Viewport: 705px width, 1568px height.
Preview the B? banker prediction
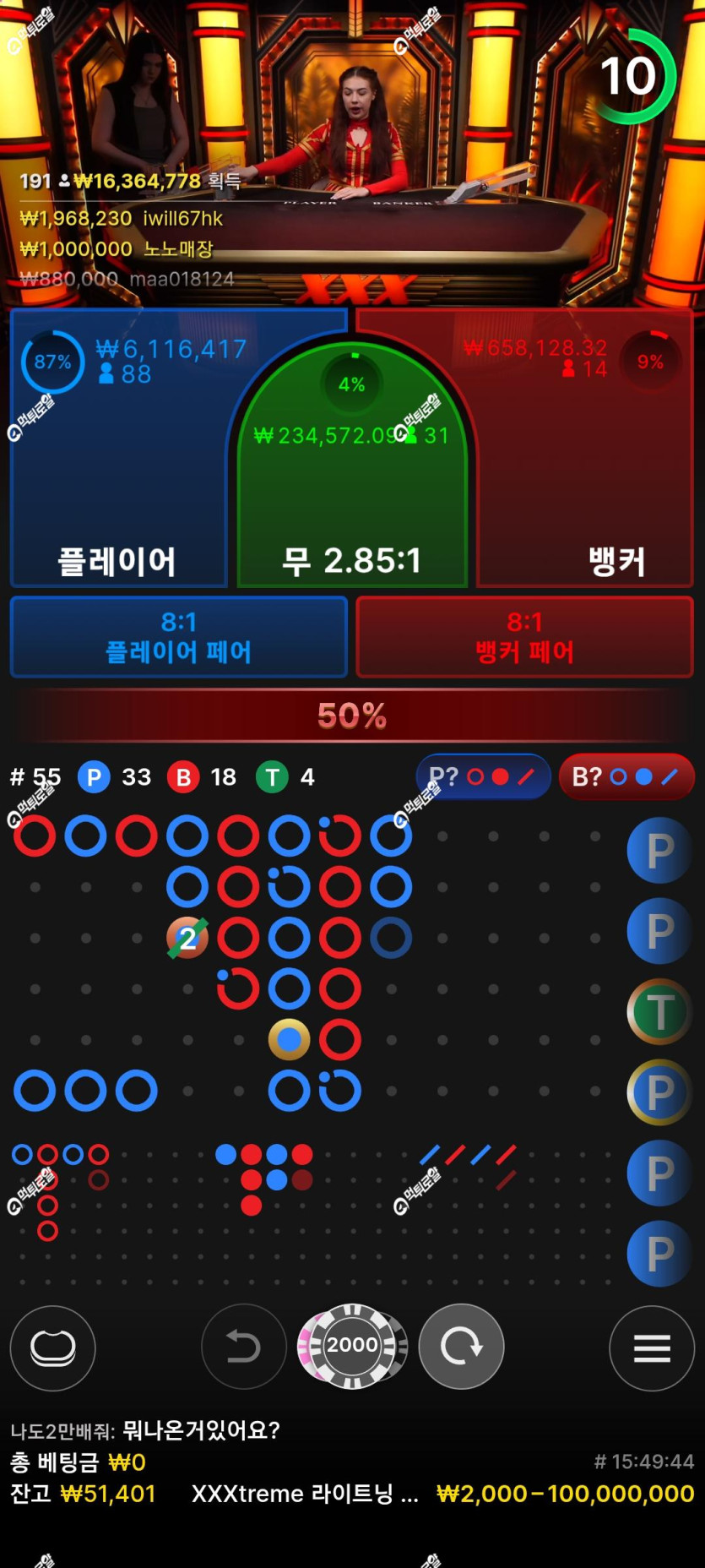tap(626, 776)
